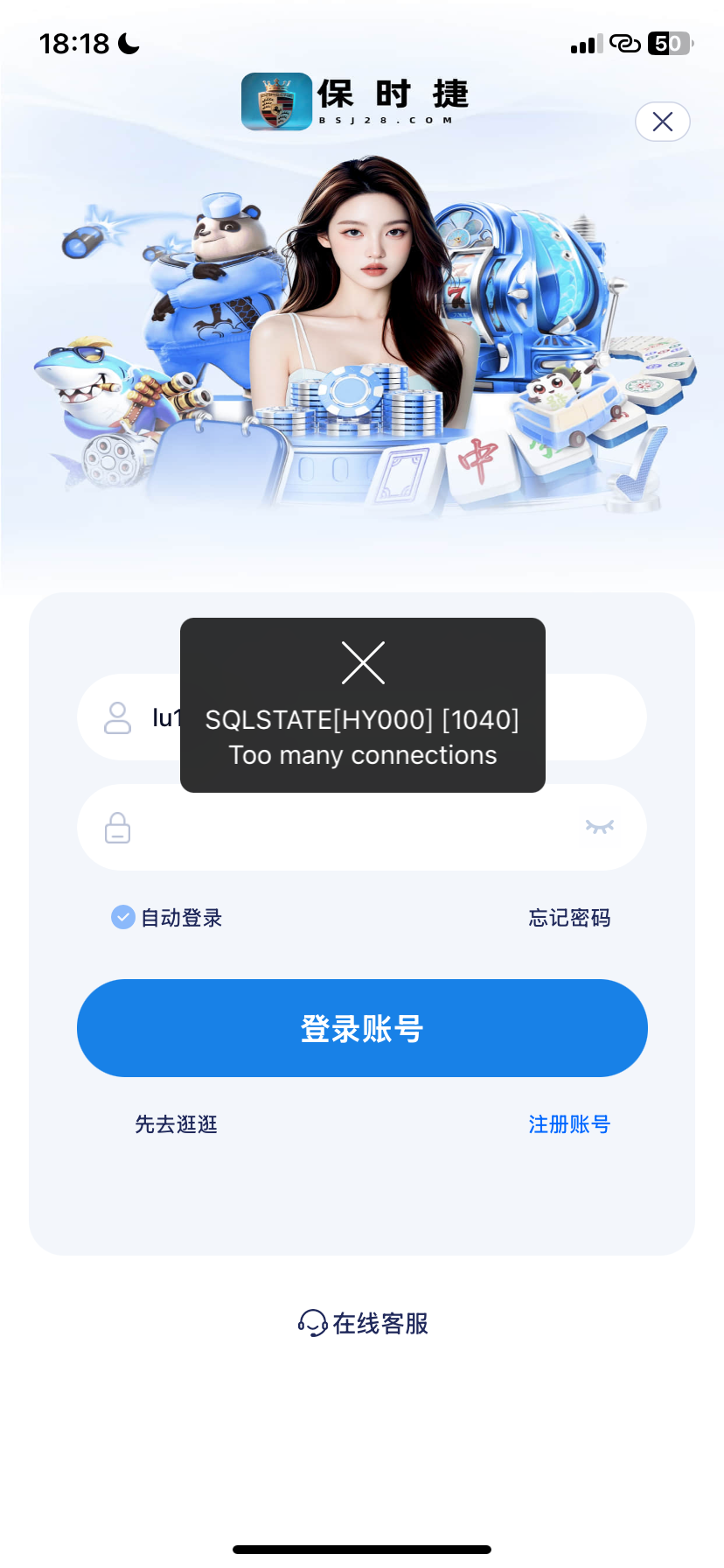Toggle password visibility eye icon
The image size is (724, 1568).
[x=600, y=827]
